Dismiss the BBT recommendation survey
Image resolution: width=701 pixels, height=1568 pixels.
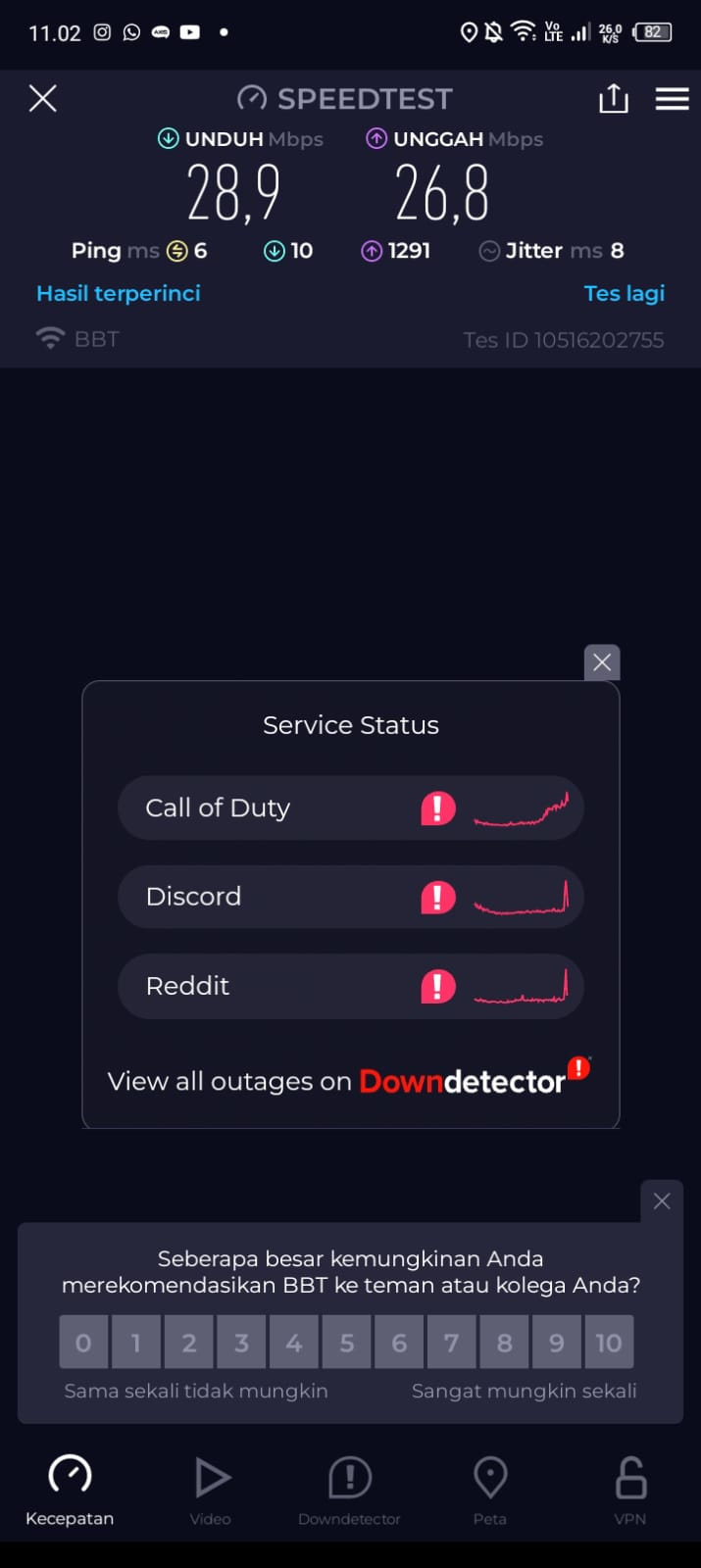(x=662, y=1201)
